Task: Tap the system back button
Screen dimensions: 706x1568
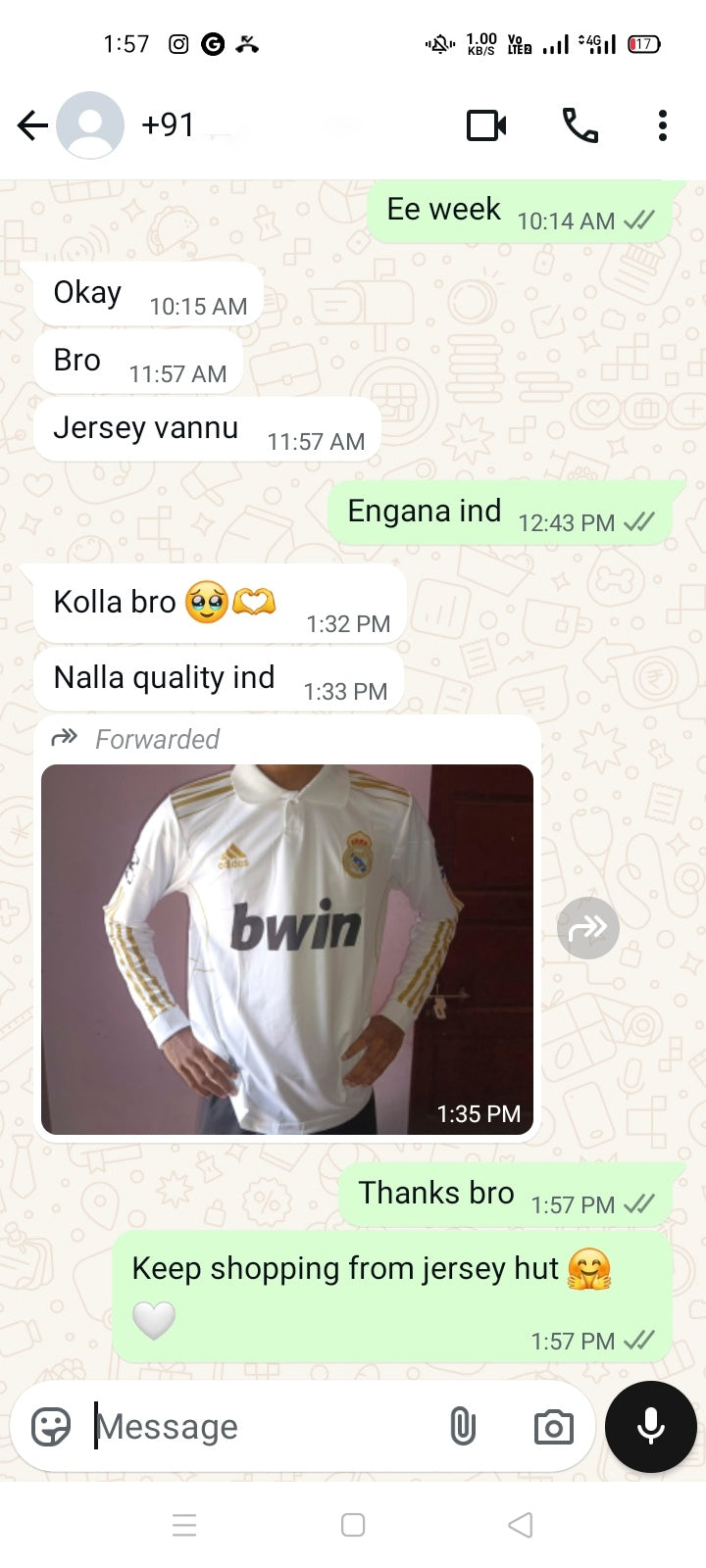Action: (x=521, y=1525)
